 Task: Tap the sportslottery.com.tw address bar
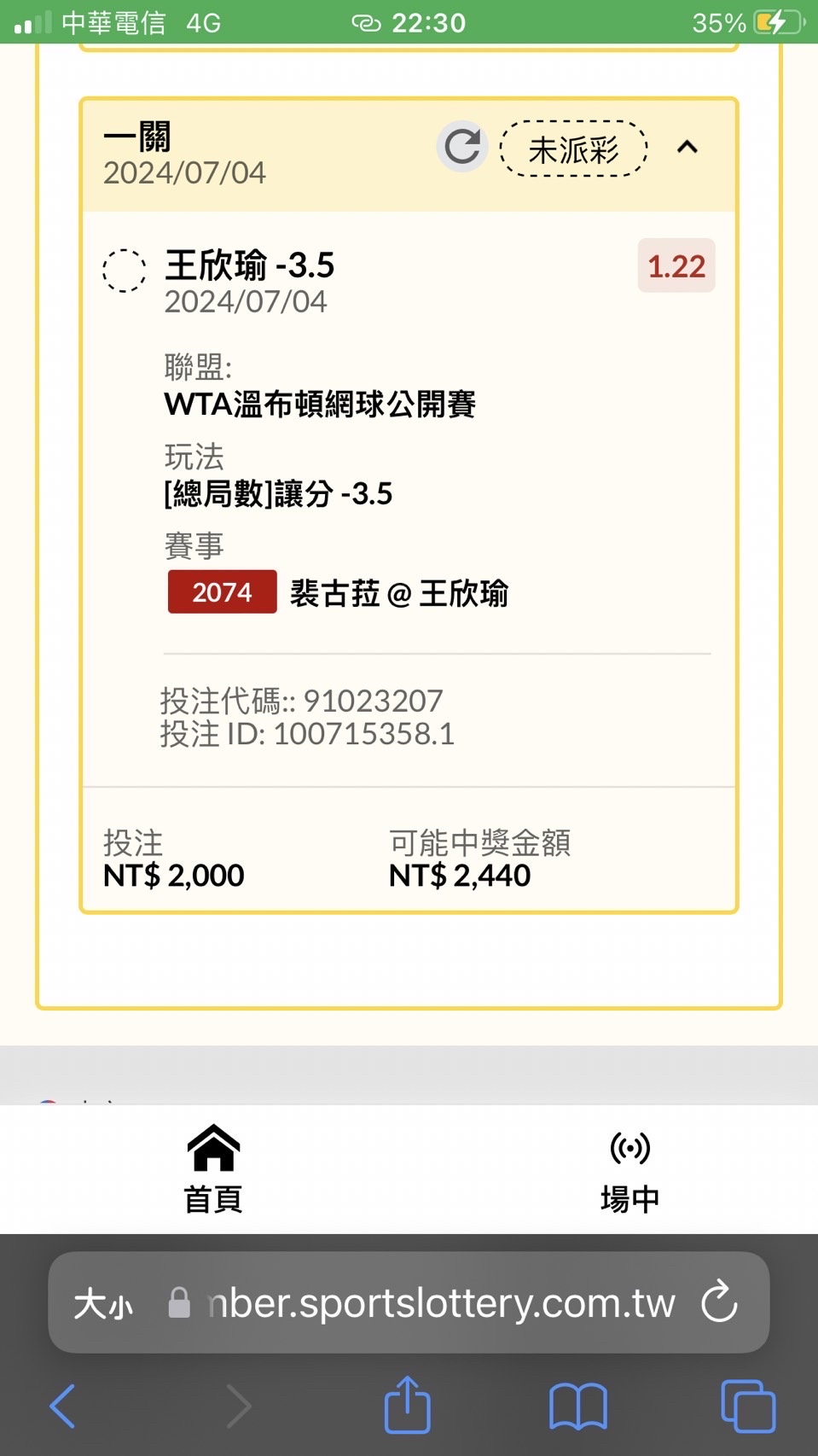[441, 1303]
